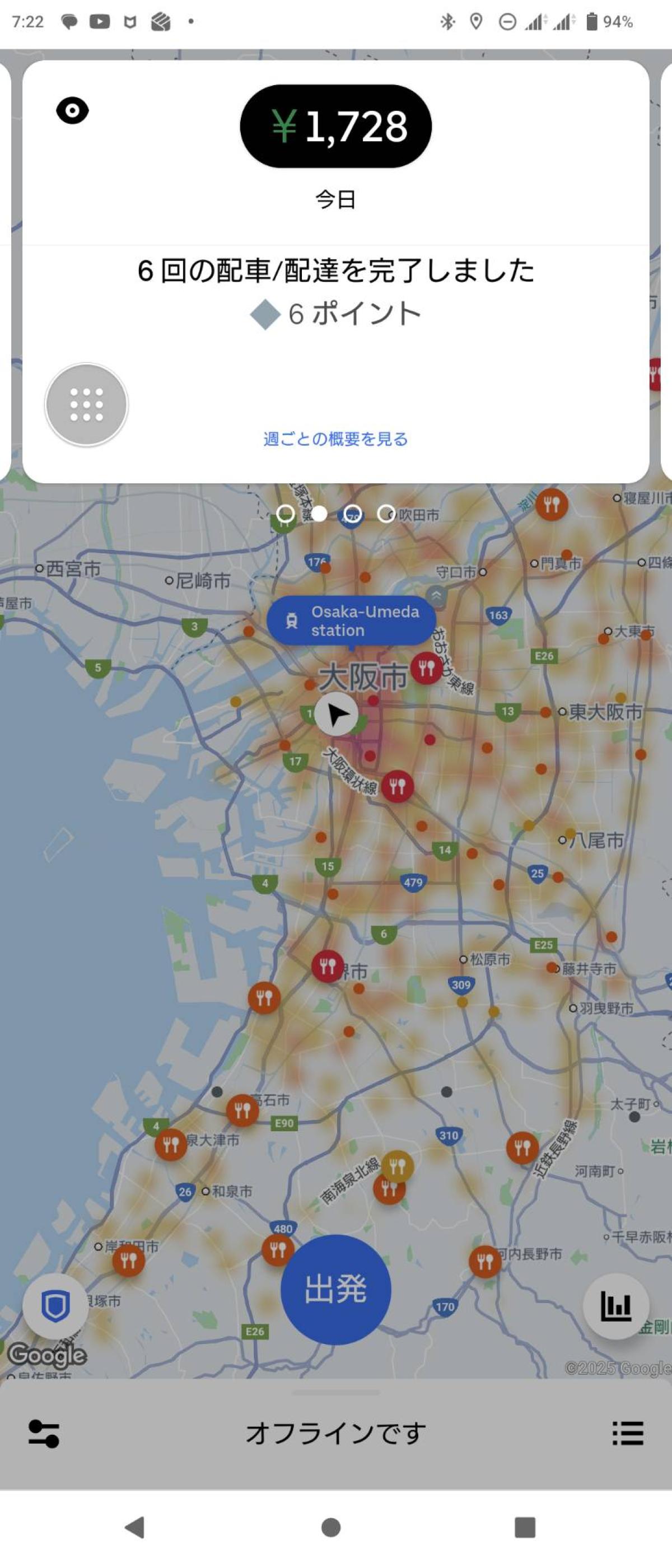
Task: Open the 週ごとの概要を見る link
Action: pyautogui.click(x=335, y=439)
